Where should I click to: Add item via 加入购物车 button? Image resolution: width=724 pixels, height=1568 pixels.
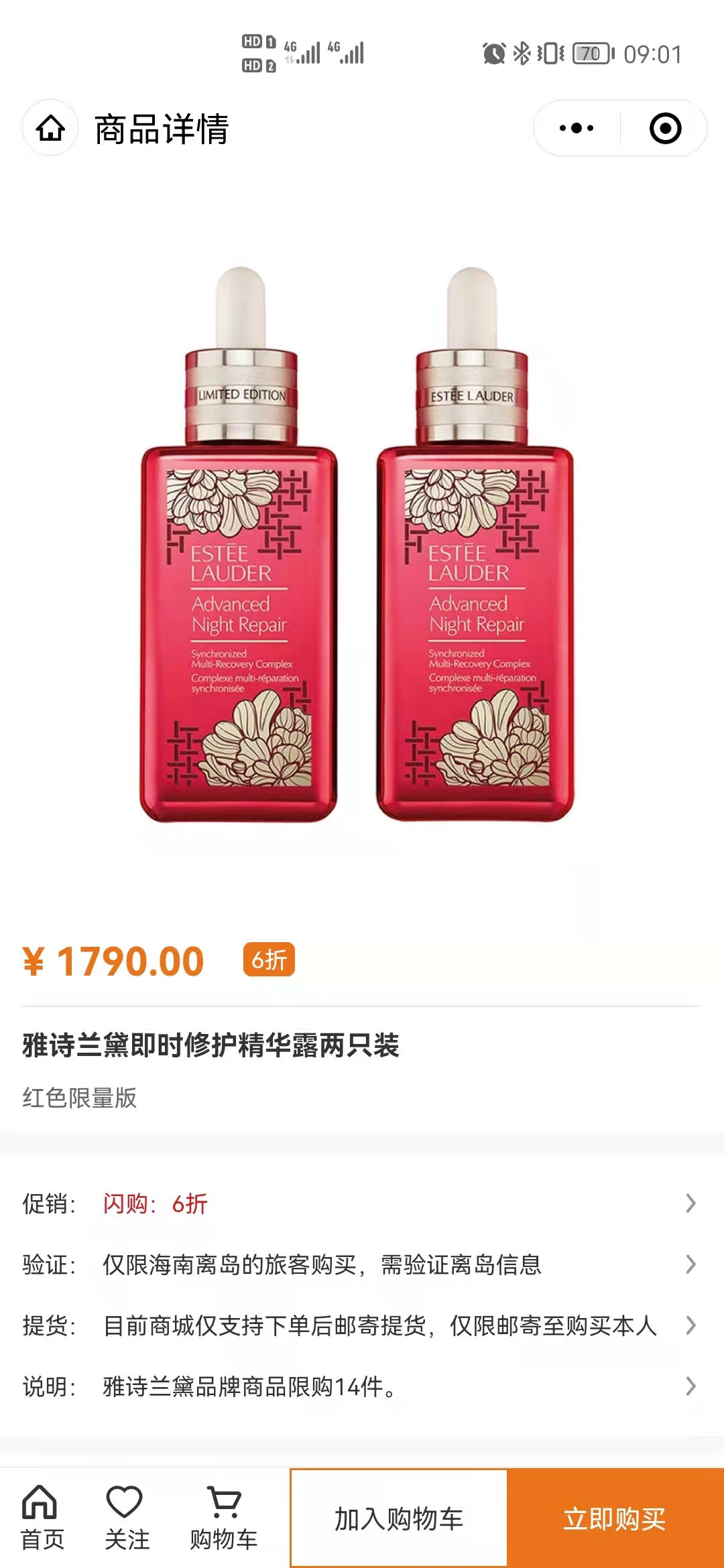[399, 1518]
